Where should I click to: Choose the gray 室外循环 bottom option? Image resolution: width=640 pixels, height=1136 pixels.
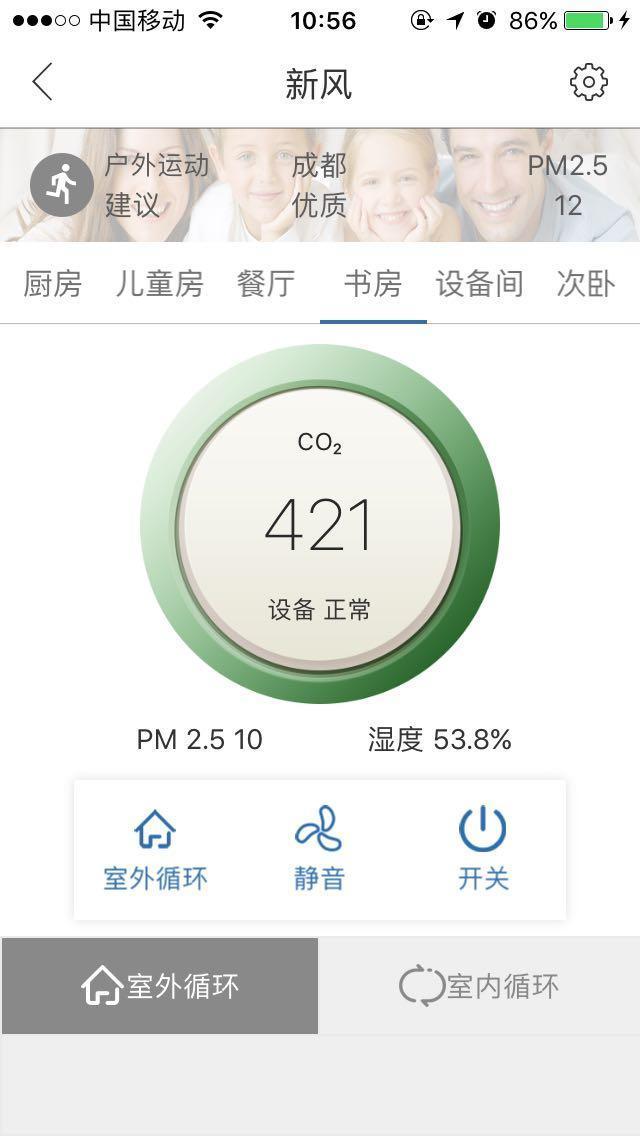pos(160,986)
